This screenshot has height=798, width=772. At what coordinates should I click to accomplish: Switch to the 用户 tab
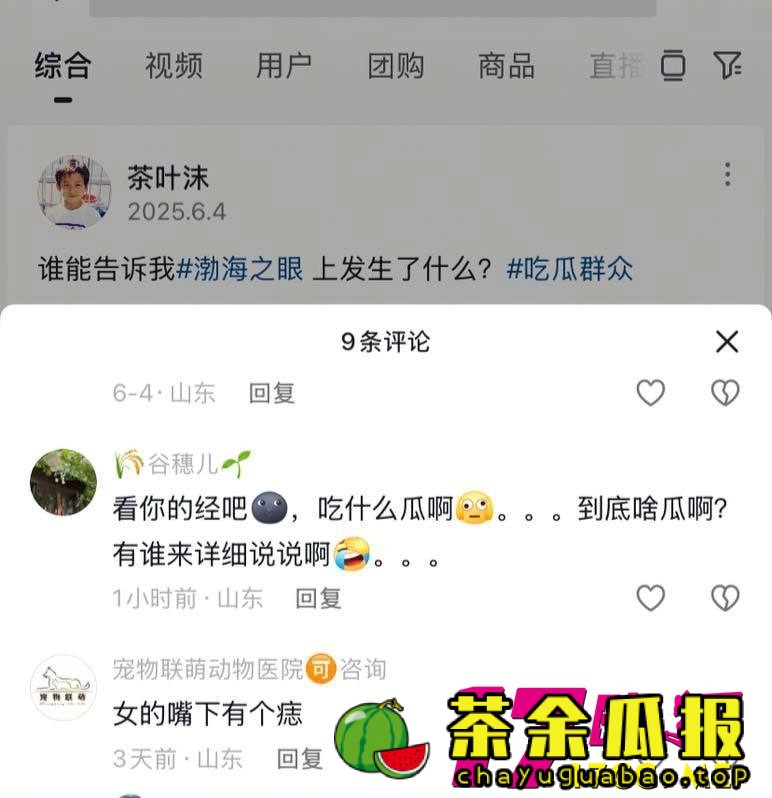pos(284,66)
